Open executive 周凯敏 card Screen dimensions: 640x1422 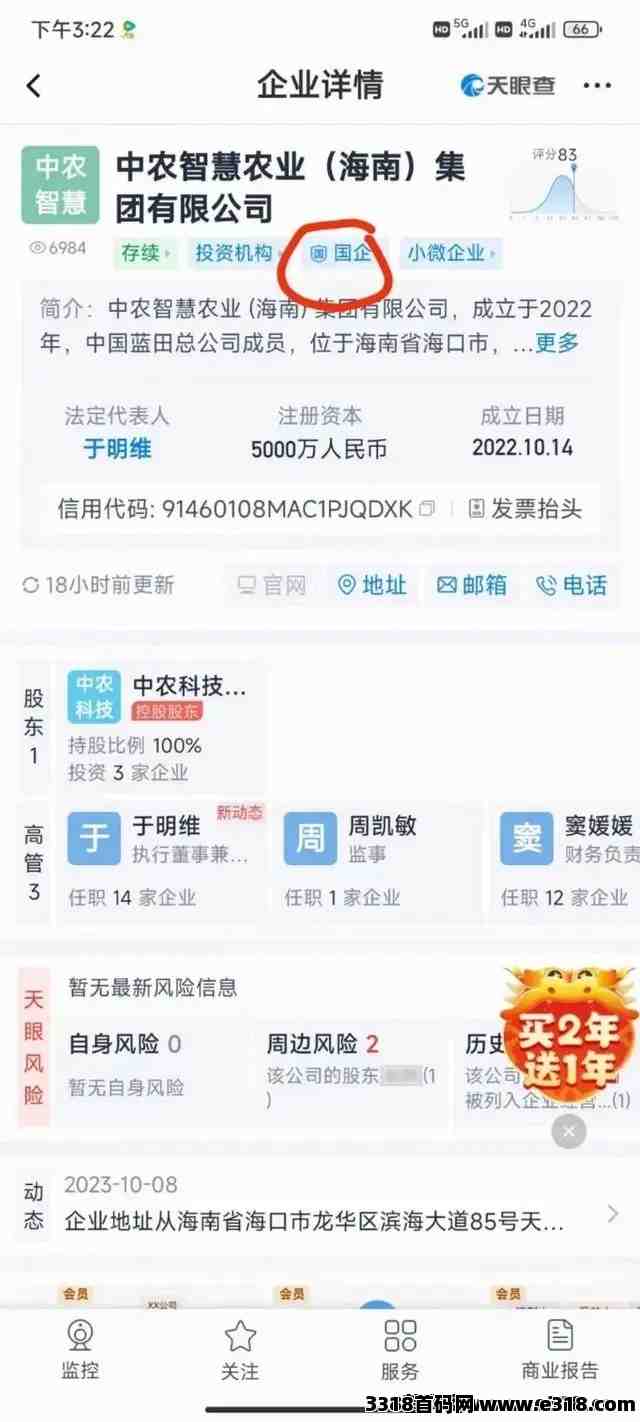375,860
